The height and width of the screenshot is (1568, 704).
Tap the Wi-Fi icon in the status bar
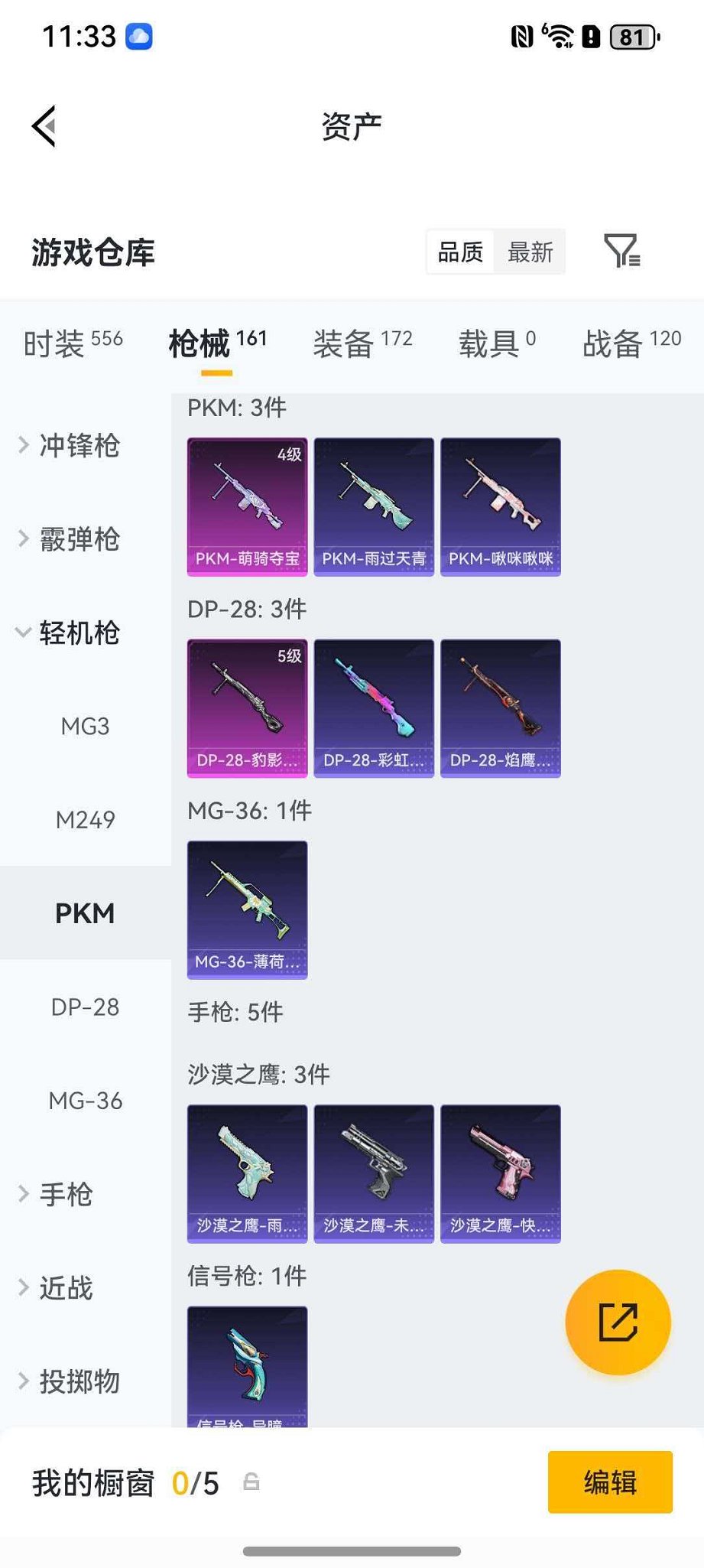[560, 35]
